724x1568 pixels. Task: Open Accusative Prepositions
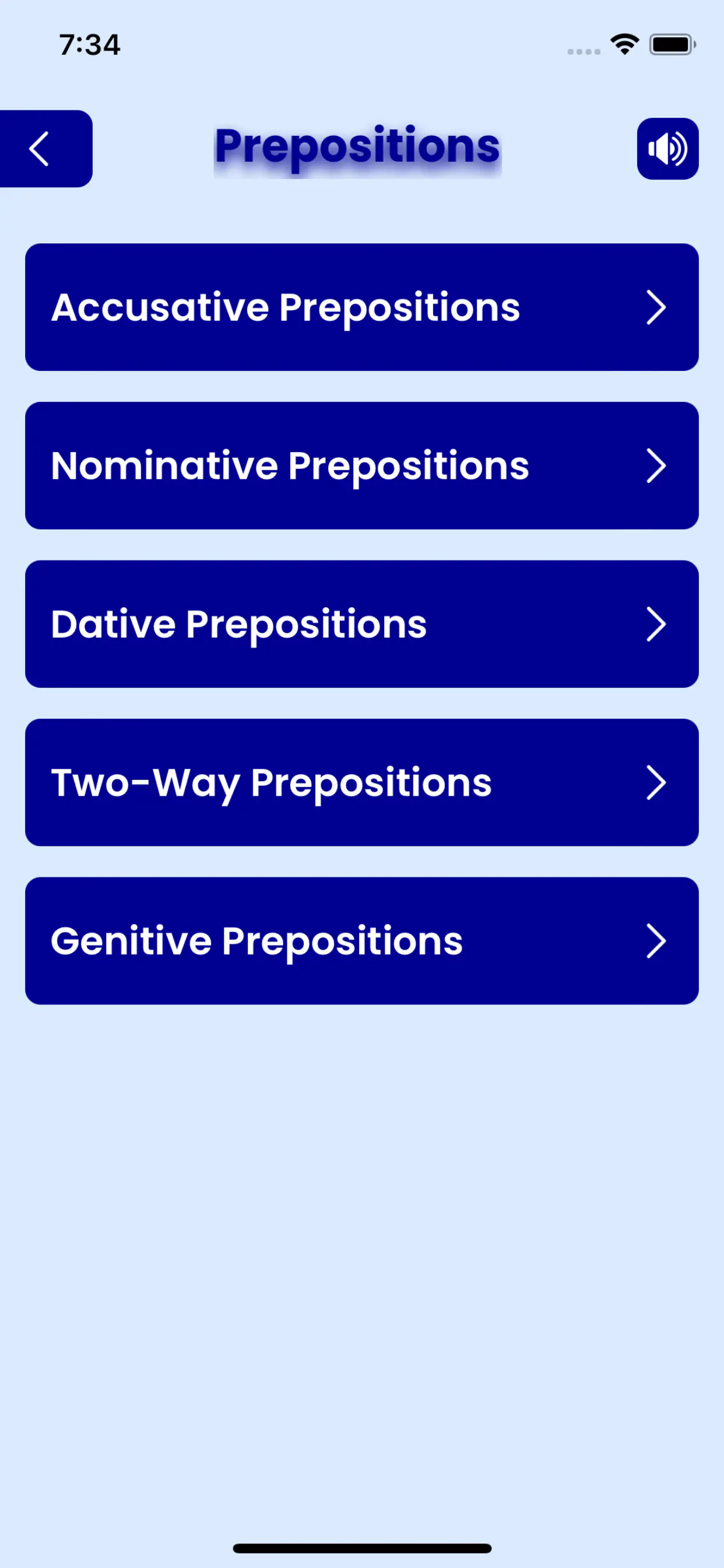pos(361,307)
